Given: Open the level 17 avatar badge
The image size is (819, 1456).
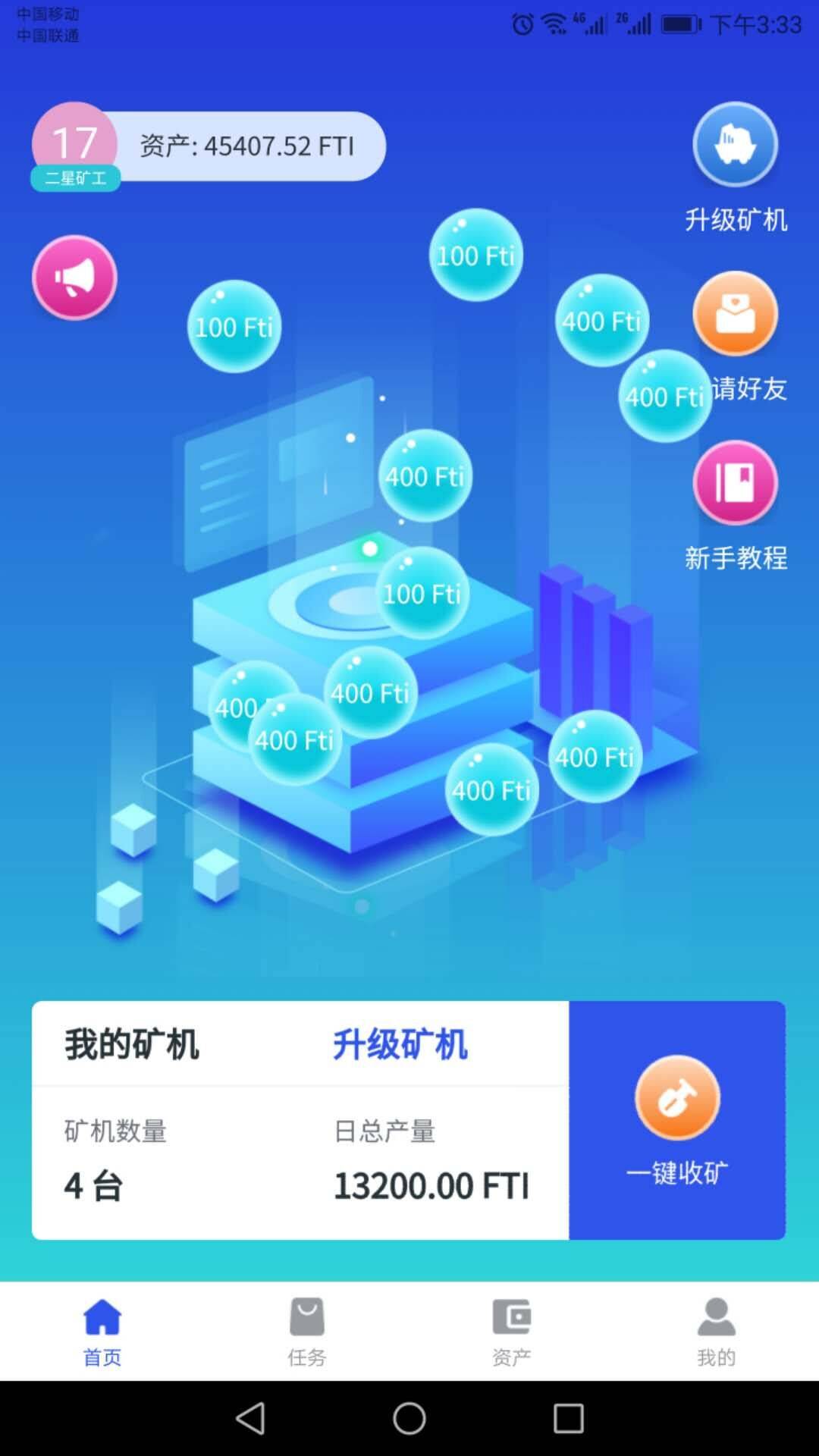Looking at the screenshot, I should [x=74, y=144].
